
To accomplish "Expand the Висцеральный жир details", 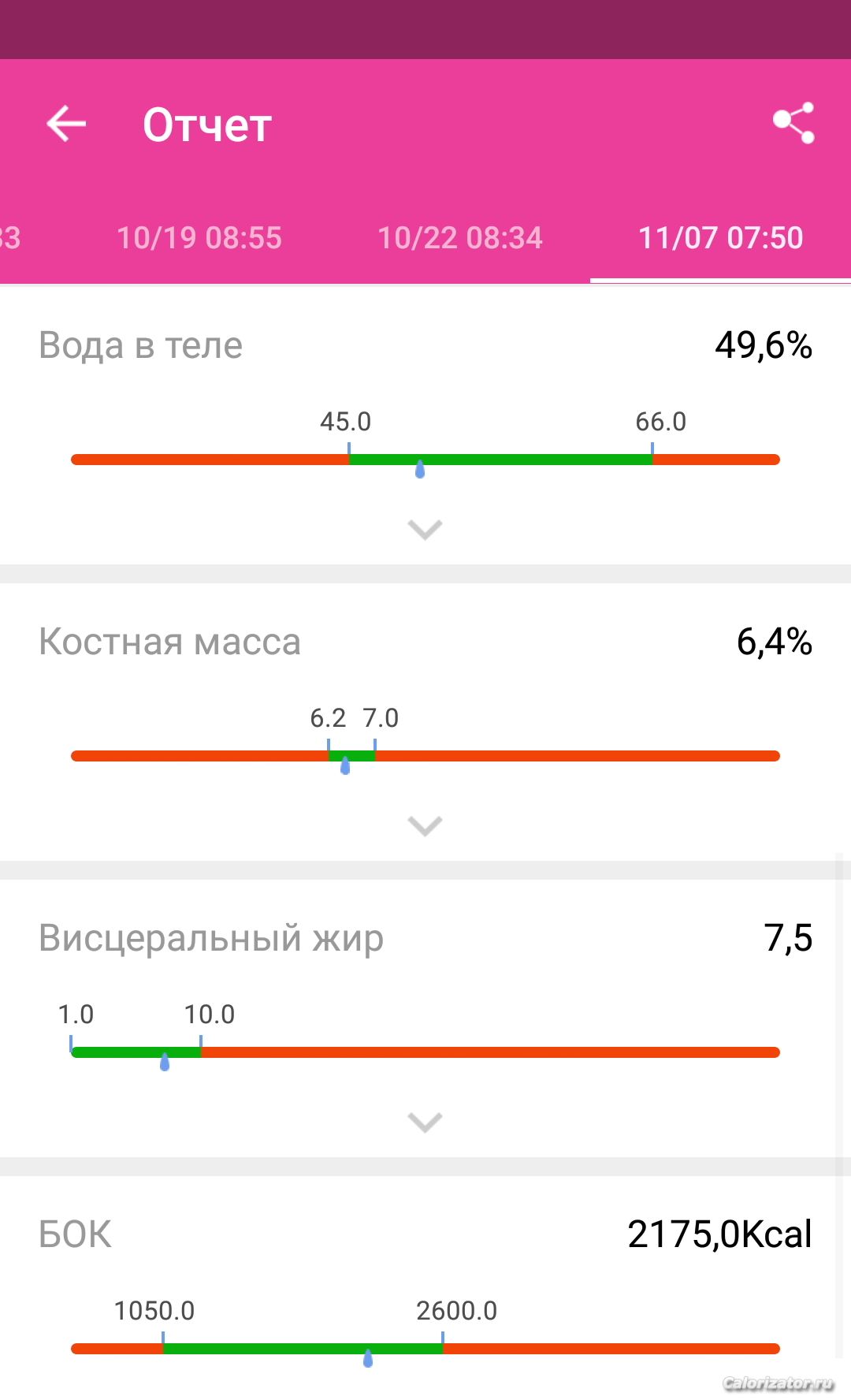I will [425, 1123].
